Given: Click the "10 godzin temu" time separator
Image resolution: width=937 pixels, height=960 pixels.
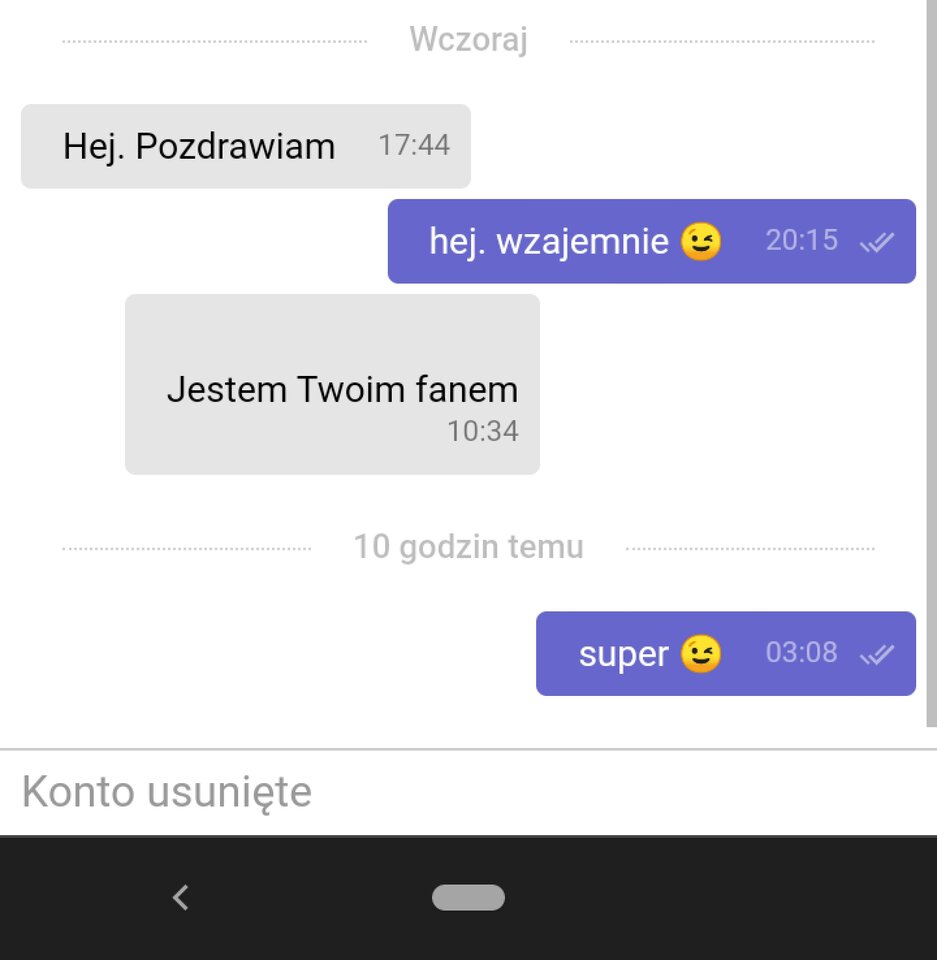Looking at the screenshot, I should pos(468,546).
